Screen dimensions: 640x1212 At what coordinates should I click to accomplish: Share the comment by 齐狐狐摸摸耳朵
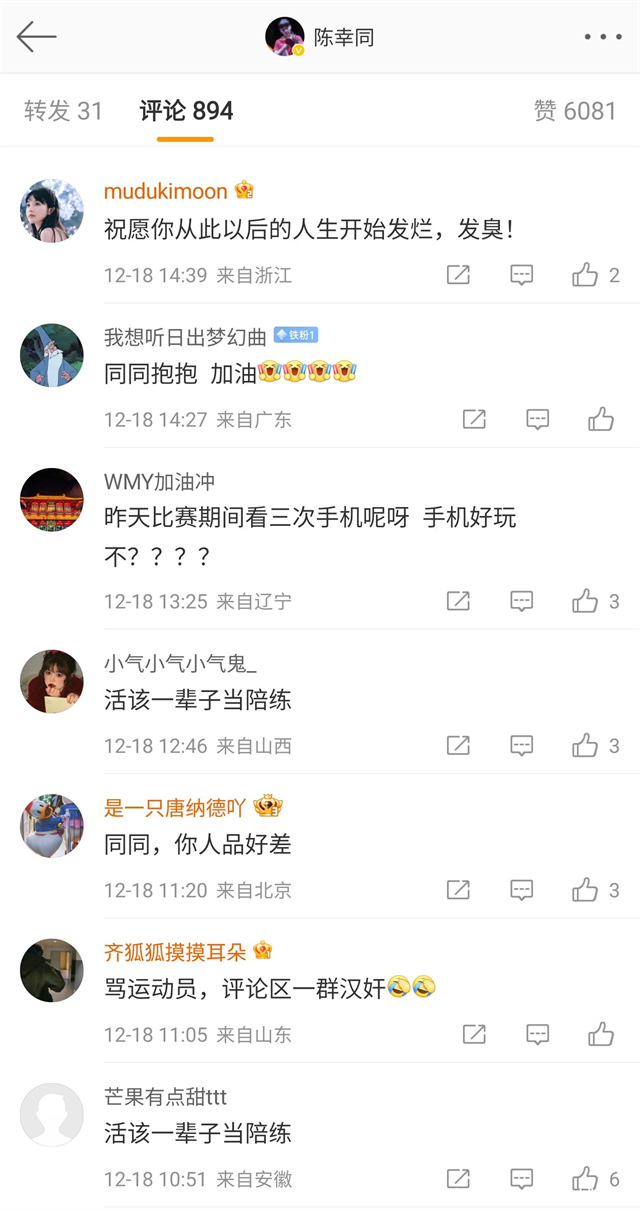click(x=474, y=1034)
